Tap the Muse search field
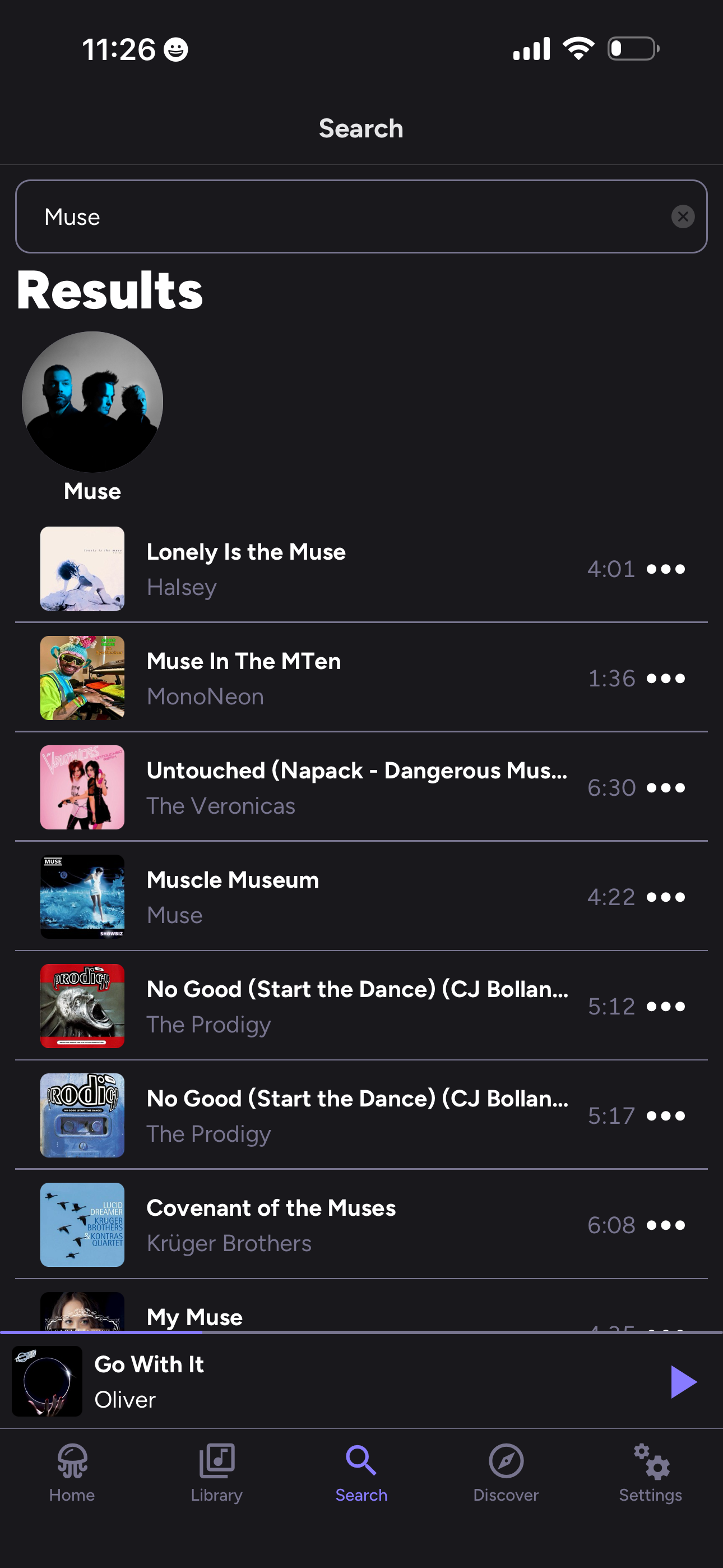Viewport: 723px width, 1568px height. coord(341,216)
